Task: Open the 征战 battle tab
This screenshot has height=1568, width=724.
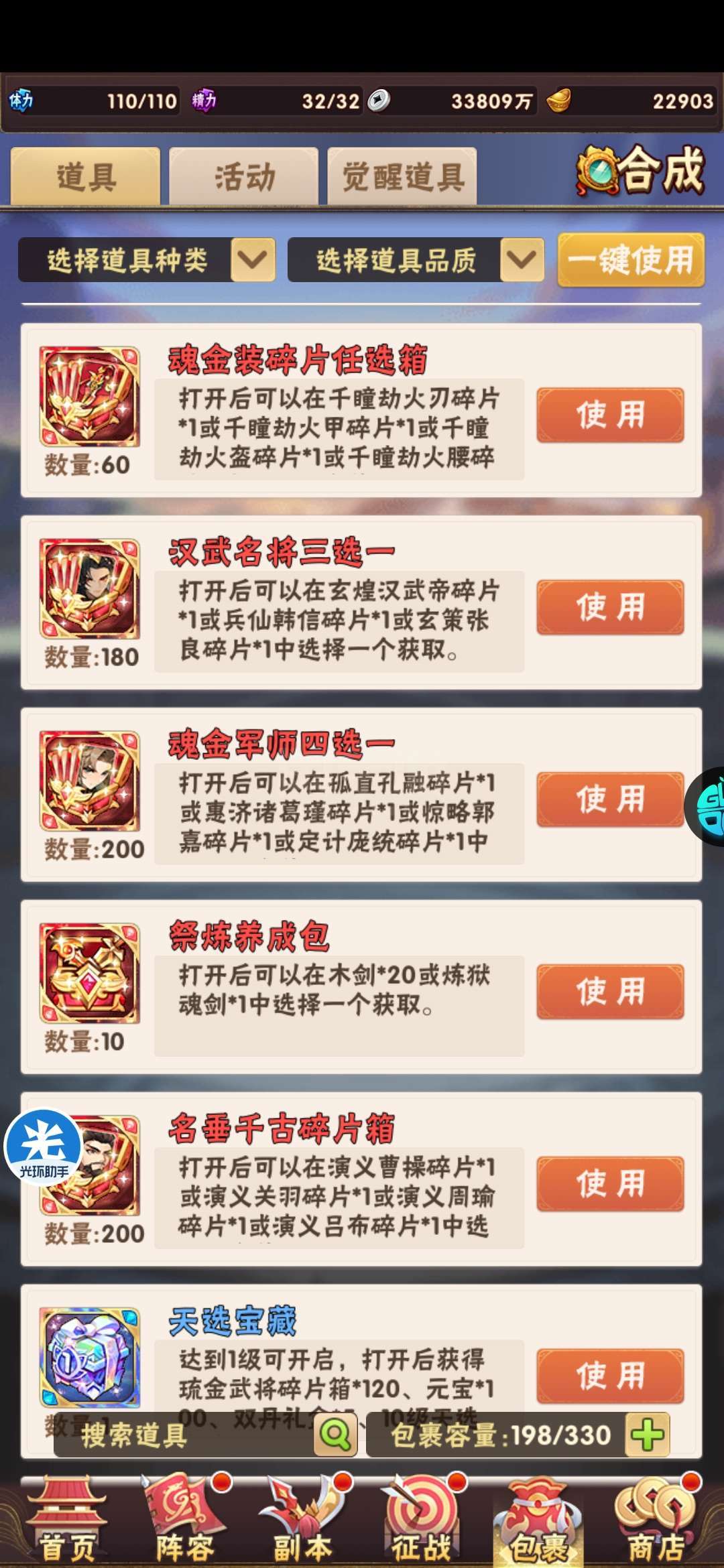Action: (421, 1521)
